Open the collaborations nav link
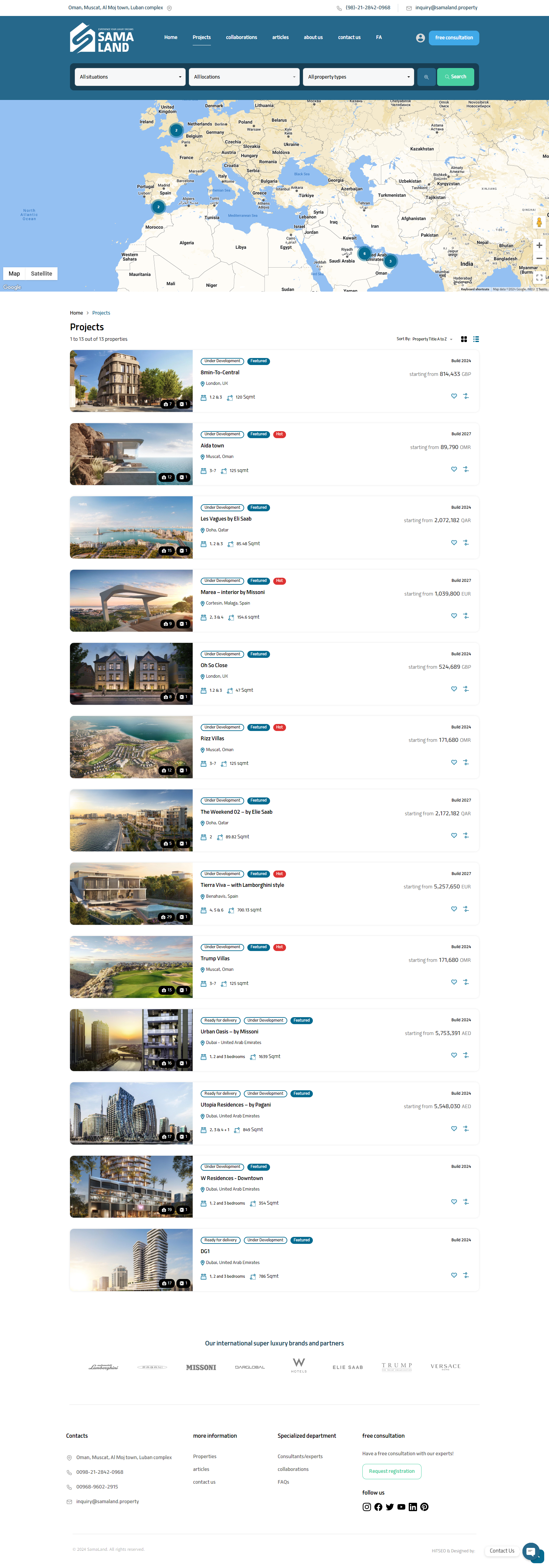Image resolution: width=549 pixels, height=1568 pixels. (x=241, y=38)
